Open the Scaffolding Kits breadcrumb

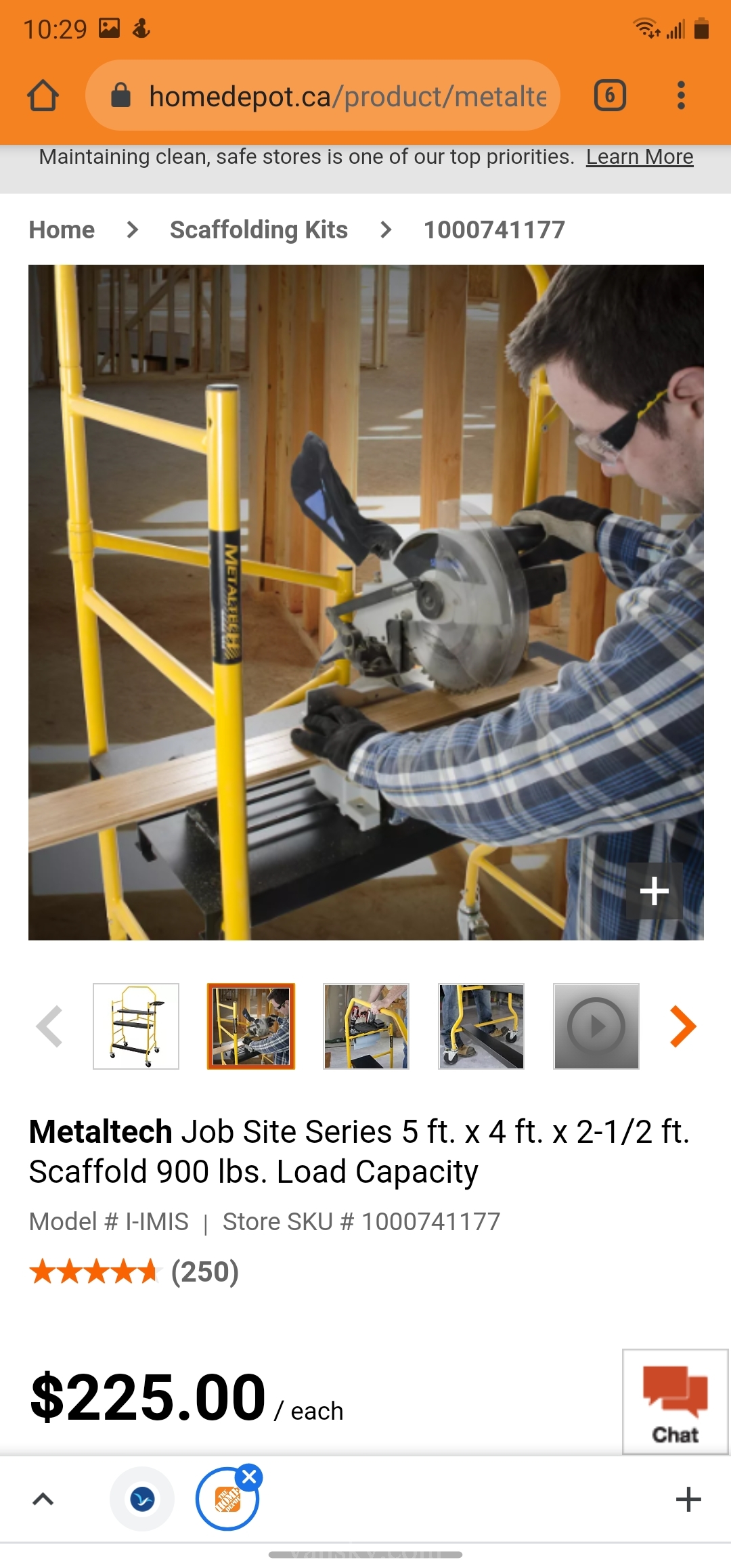[x=259, y=230]
